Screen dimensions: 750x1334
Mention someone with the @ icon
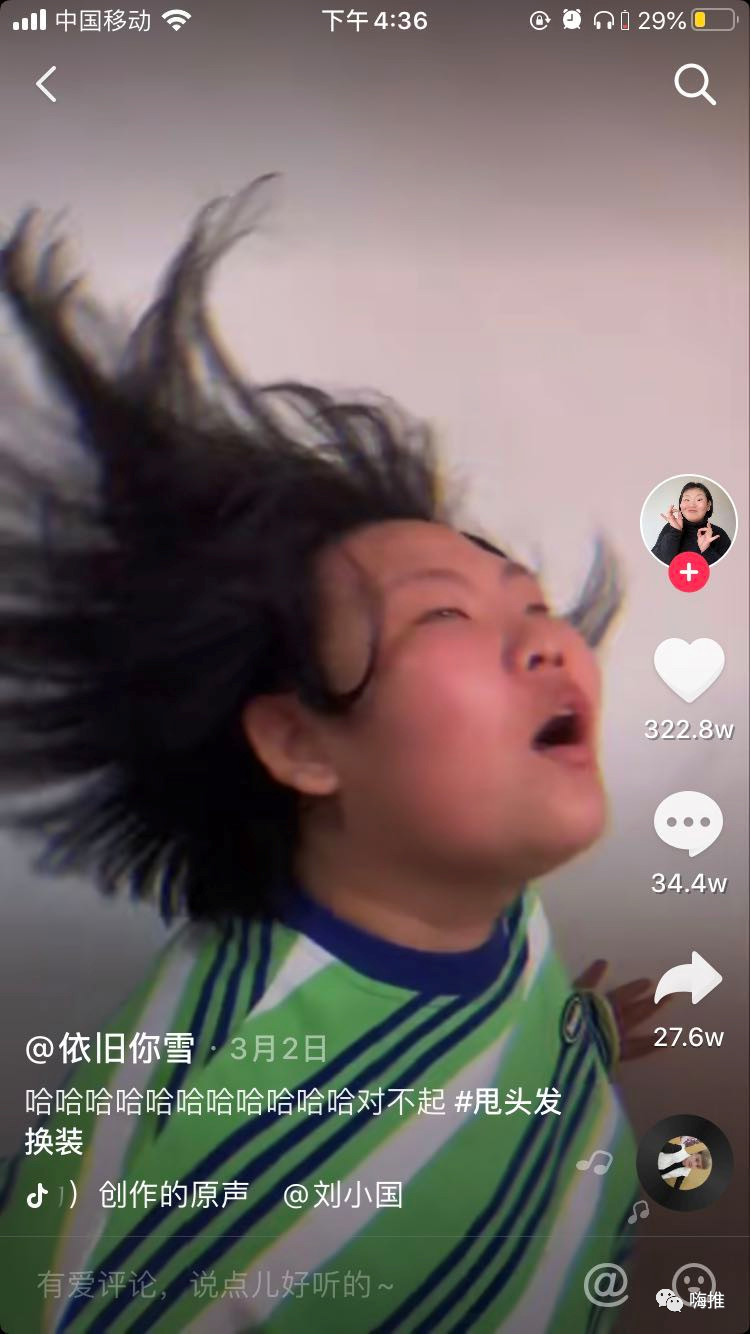(606, 1284)
